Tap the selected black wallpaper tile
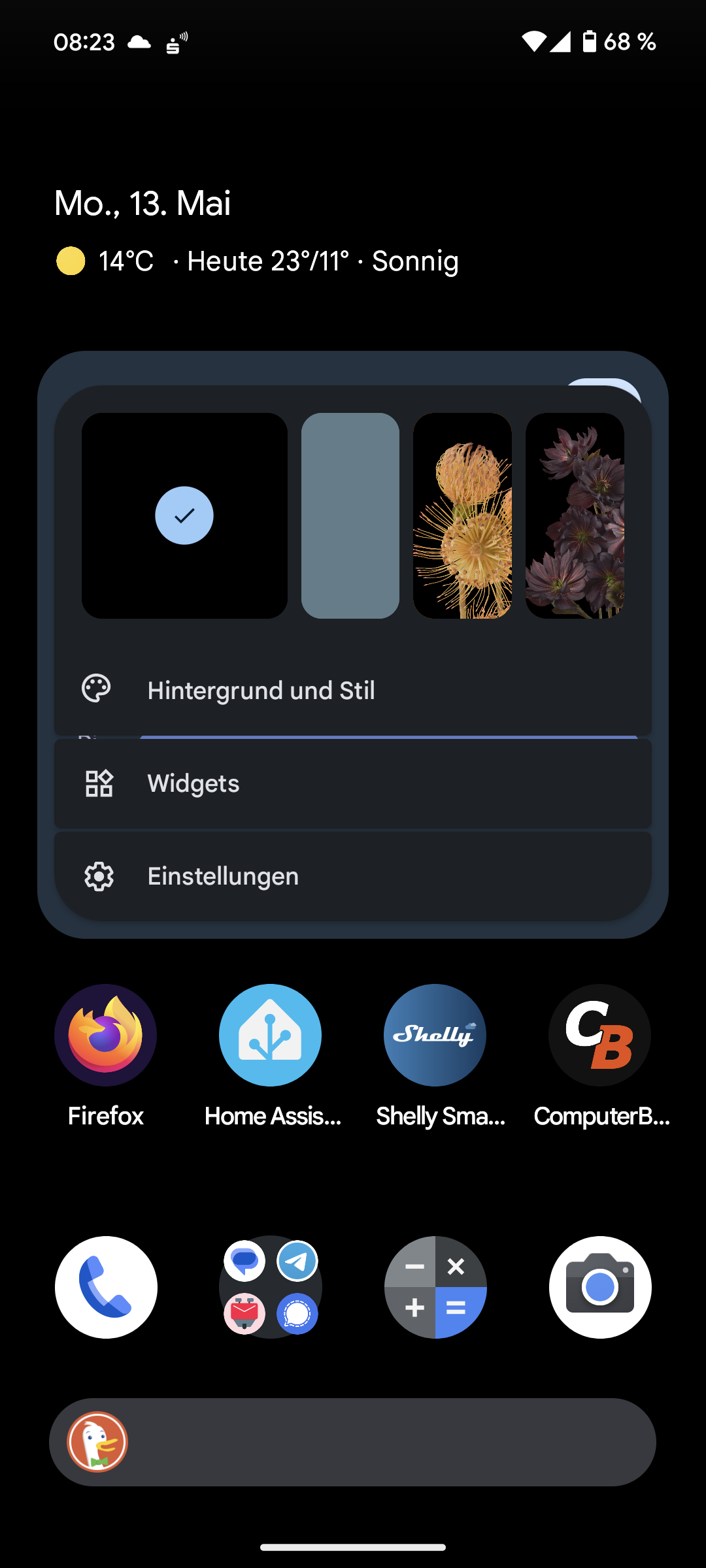The width and height of the screenshot is (706, 1568). click(x=184, y=515)
